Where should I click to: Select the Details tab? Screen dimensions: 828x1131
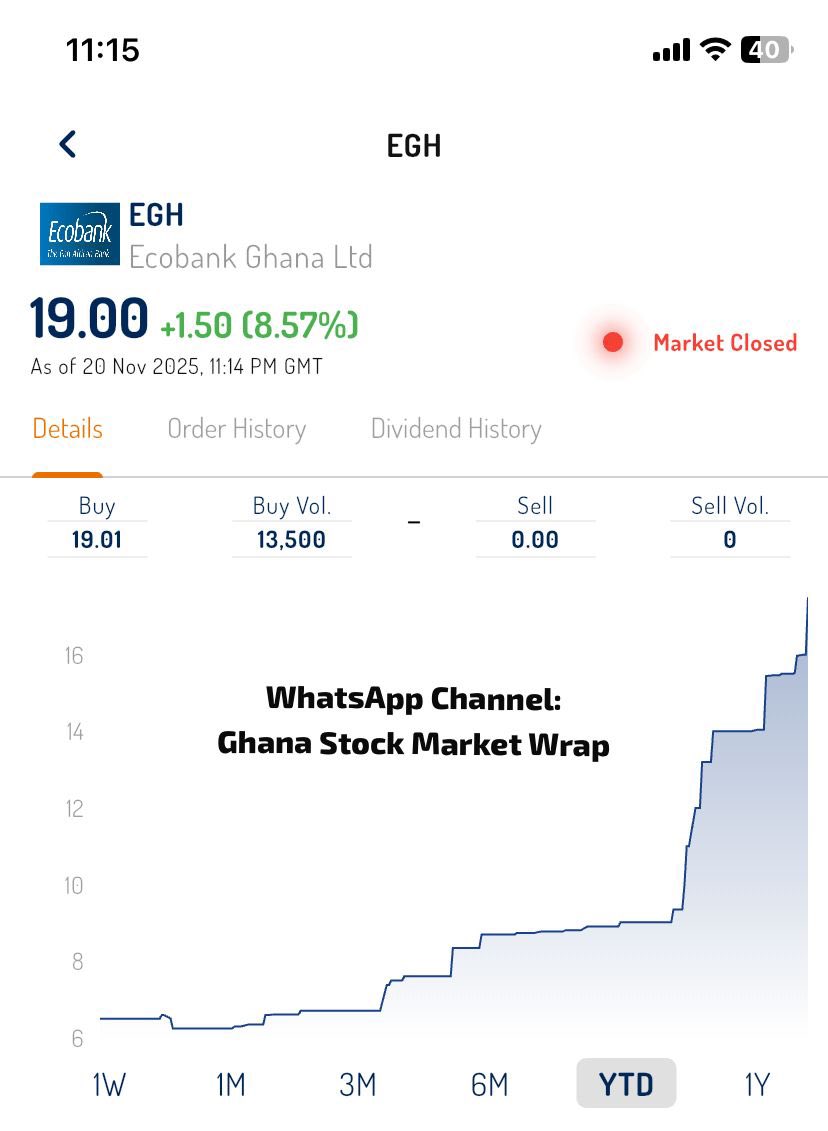[x=68, y=429]
